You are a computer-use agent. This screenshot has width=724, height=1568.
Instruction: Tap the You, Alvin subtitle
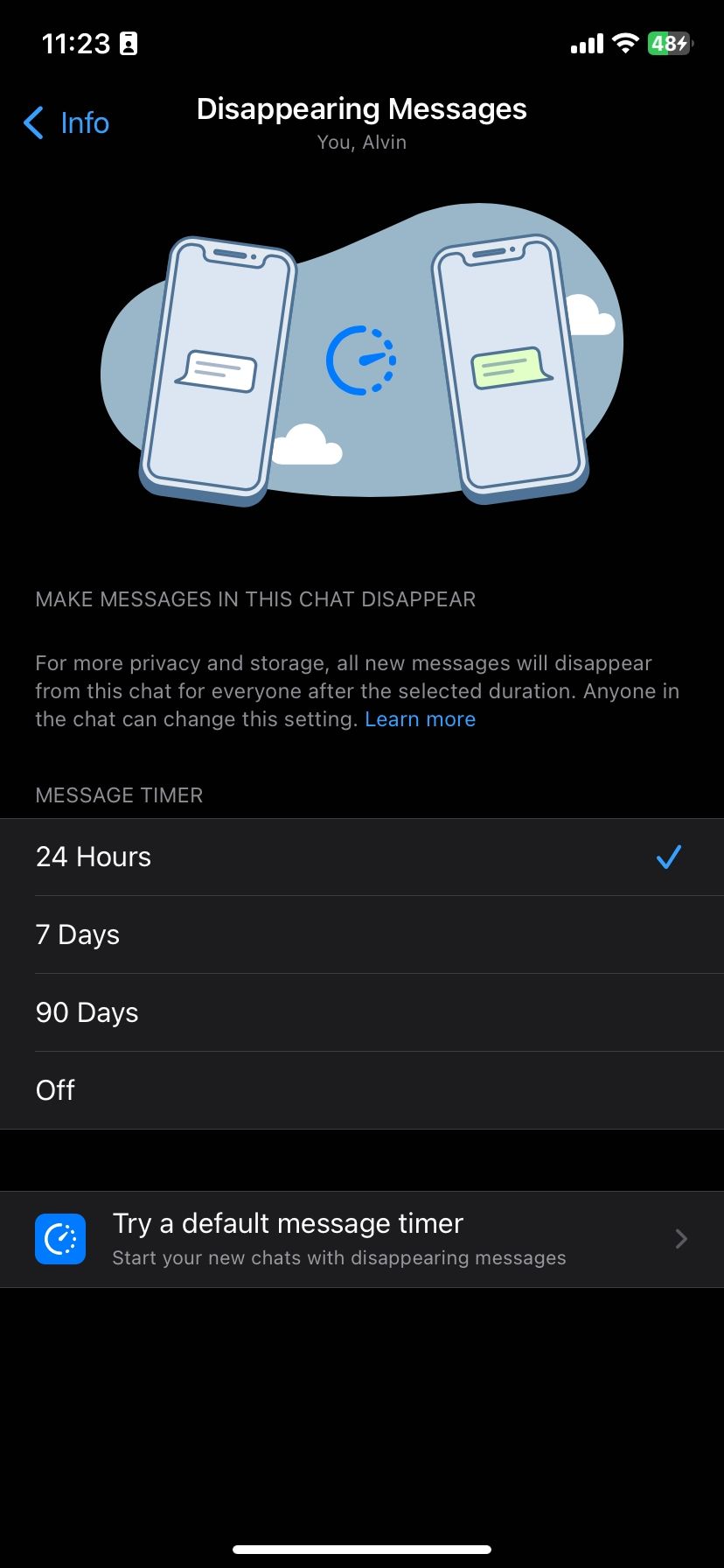pyautogui.click(x=362, y=142)
